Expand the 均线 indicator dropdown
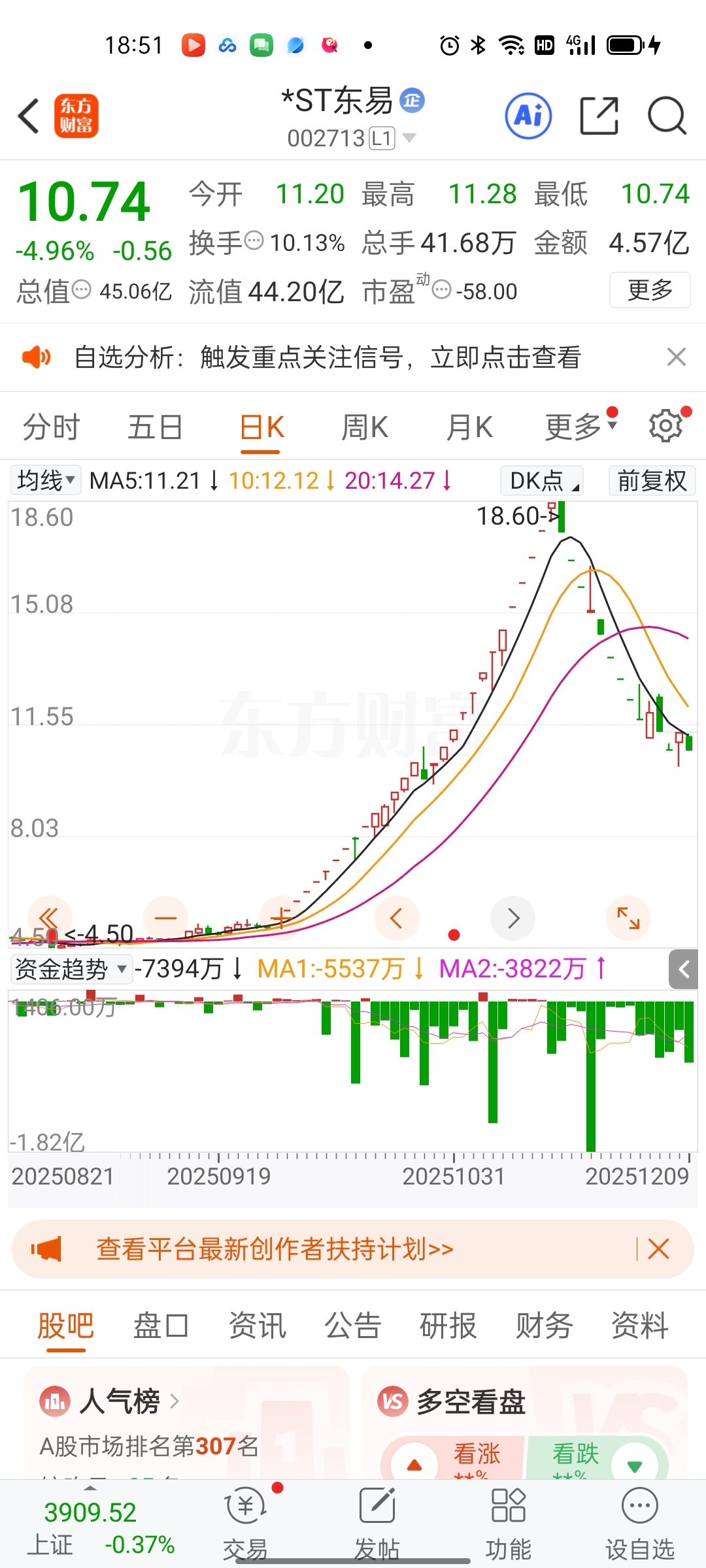This screenshot has width=706, height=1568. pos(46,481)
